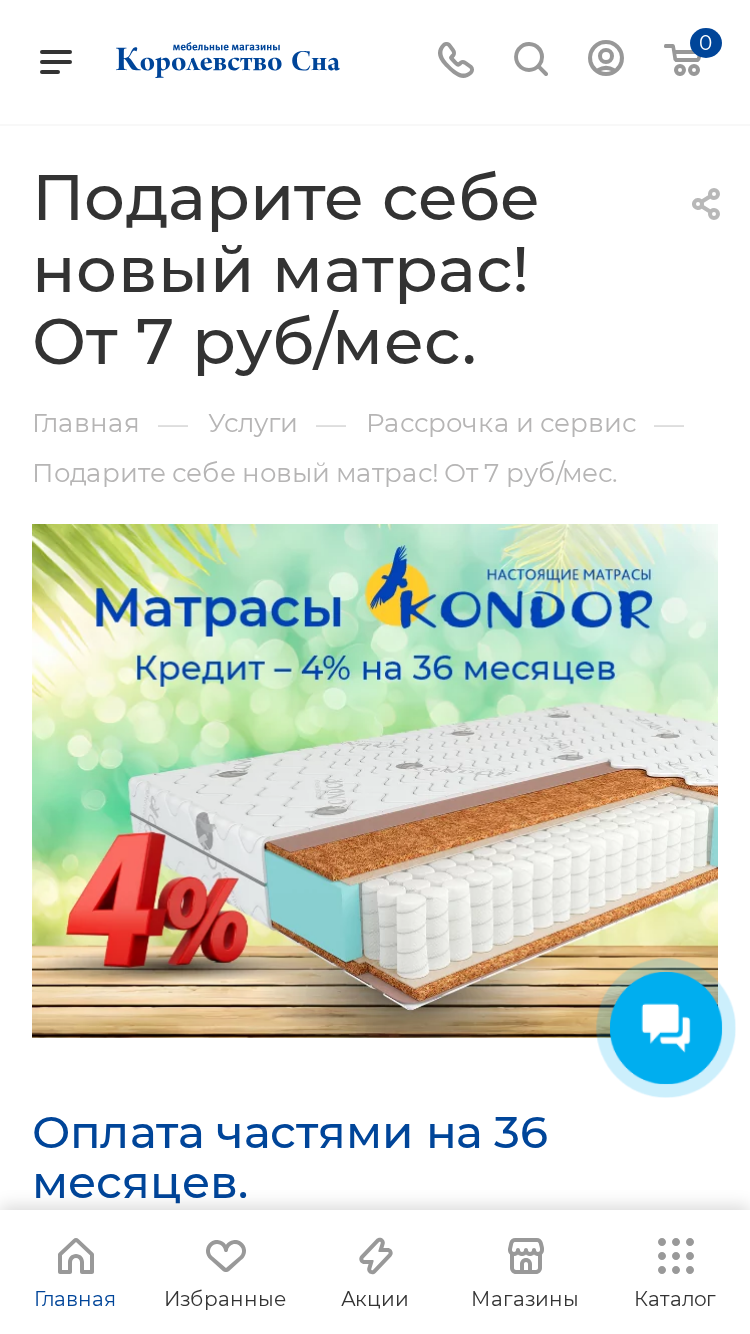Open the online chat bubble button
The height and width of the screenshot is (1334, 750).
(666, 1028)
